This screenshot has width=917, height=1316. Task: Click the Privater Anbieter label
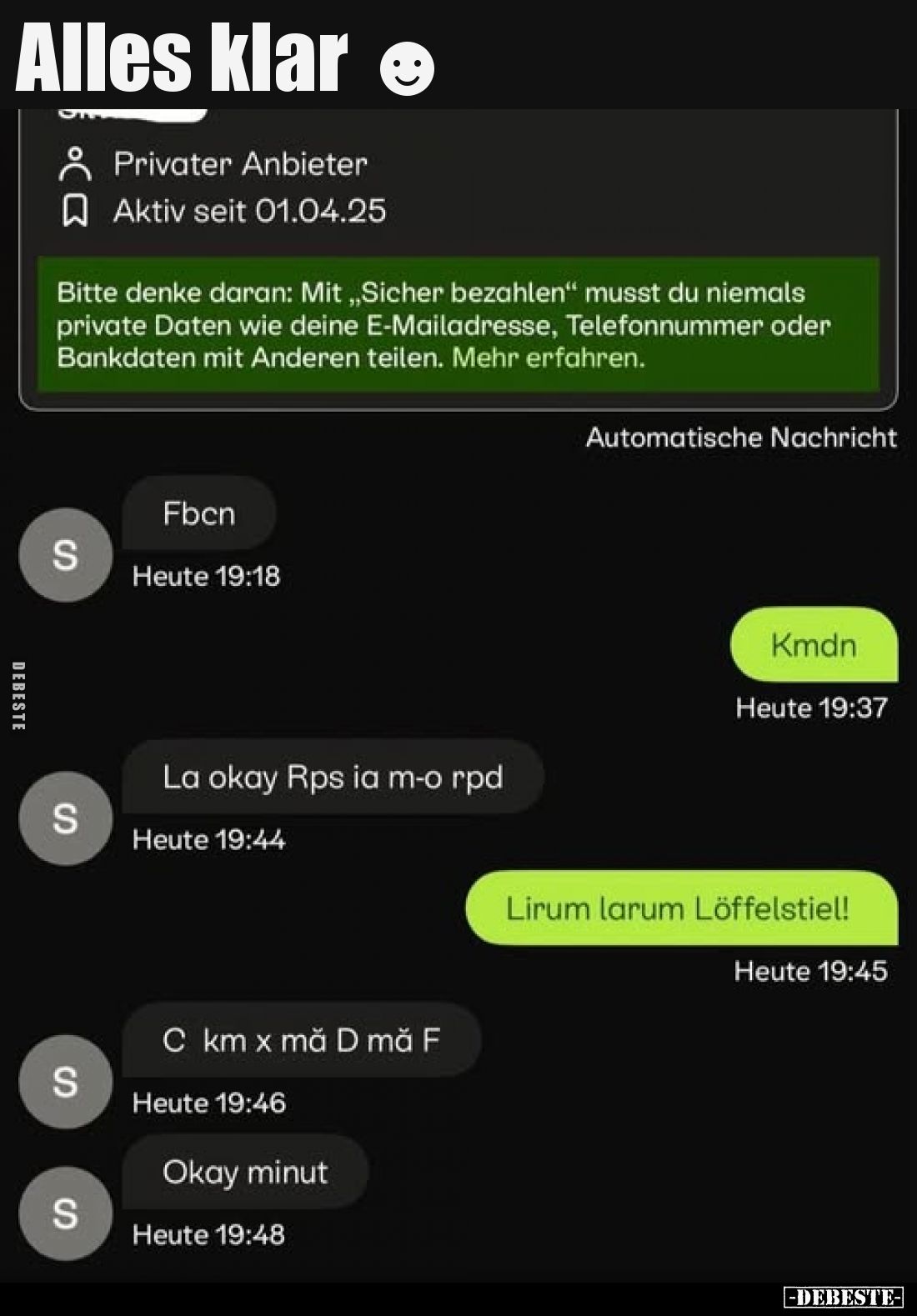(x=241, y=165)
